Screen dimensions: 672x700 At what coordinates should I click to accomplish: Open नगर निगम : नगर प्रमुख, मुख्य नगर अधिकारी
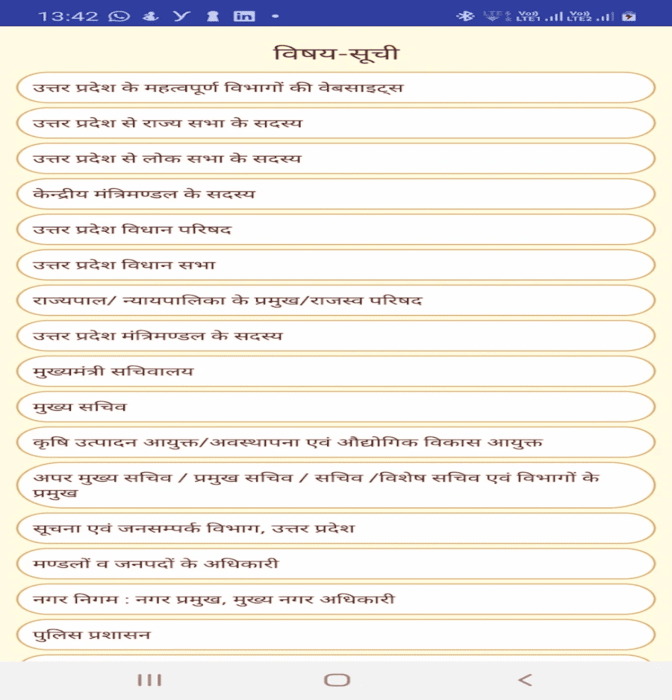pos(336,599)
